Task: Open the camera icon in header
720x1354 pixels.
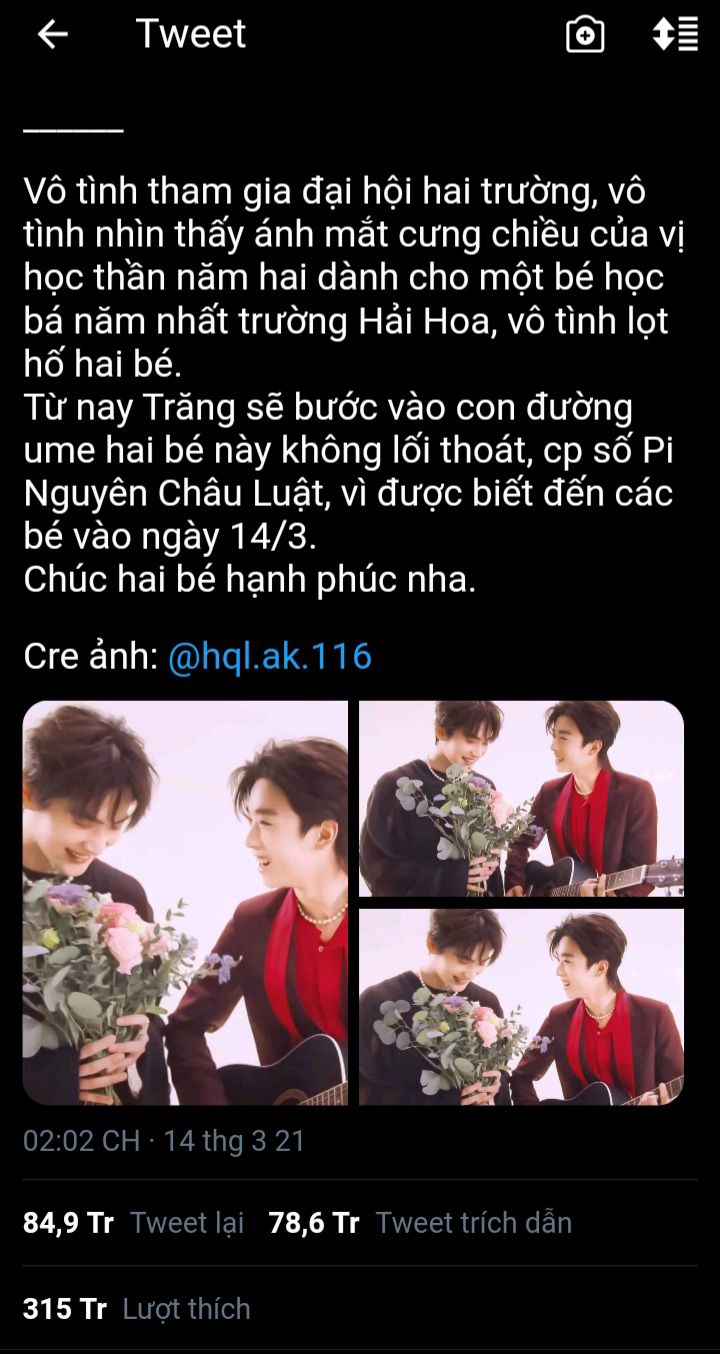Action: pos(585,35)
